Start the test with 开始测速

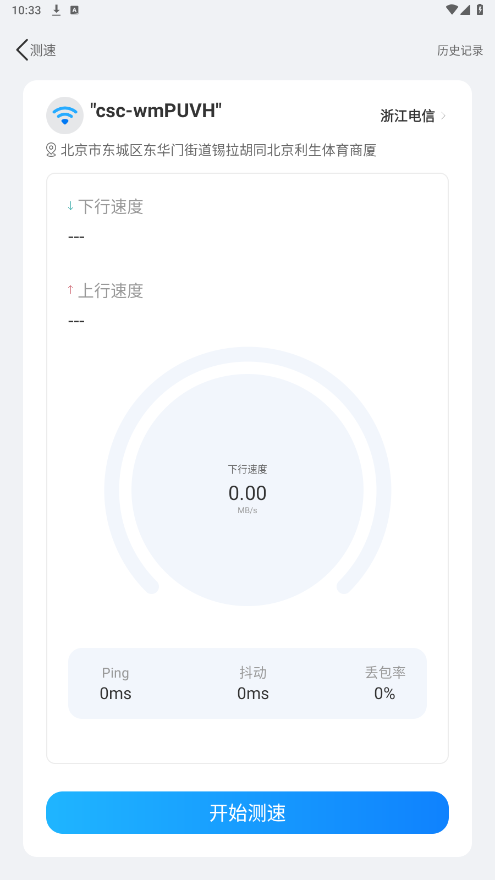point(248,813)
